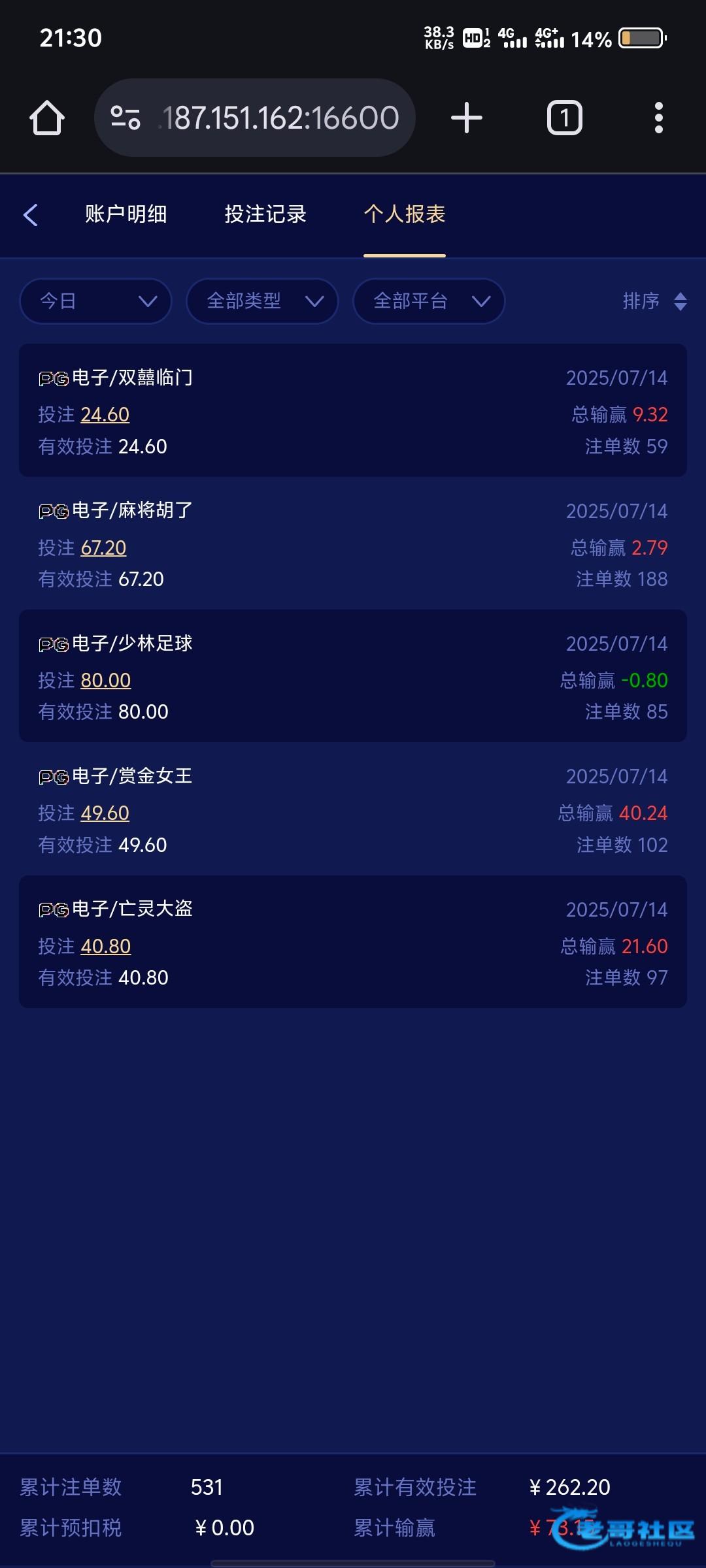This screenshot has width=706, height=1568.
Task: Go back using the left arrow
Action: point(31,214)
